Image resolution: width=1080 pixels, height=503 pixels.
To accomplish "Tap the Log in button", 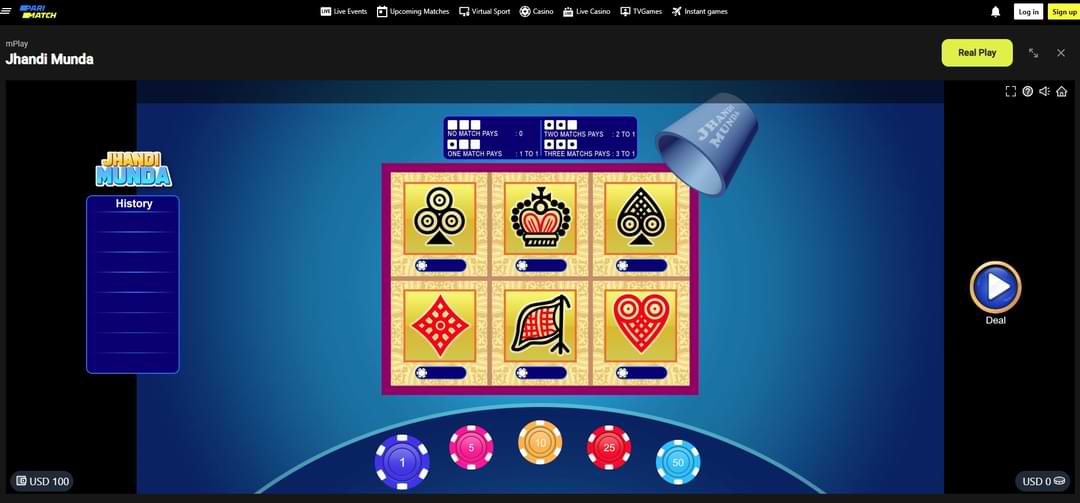I will (1028, 12).
